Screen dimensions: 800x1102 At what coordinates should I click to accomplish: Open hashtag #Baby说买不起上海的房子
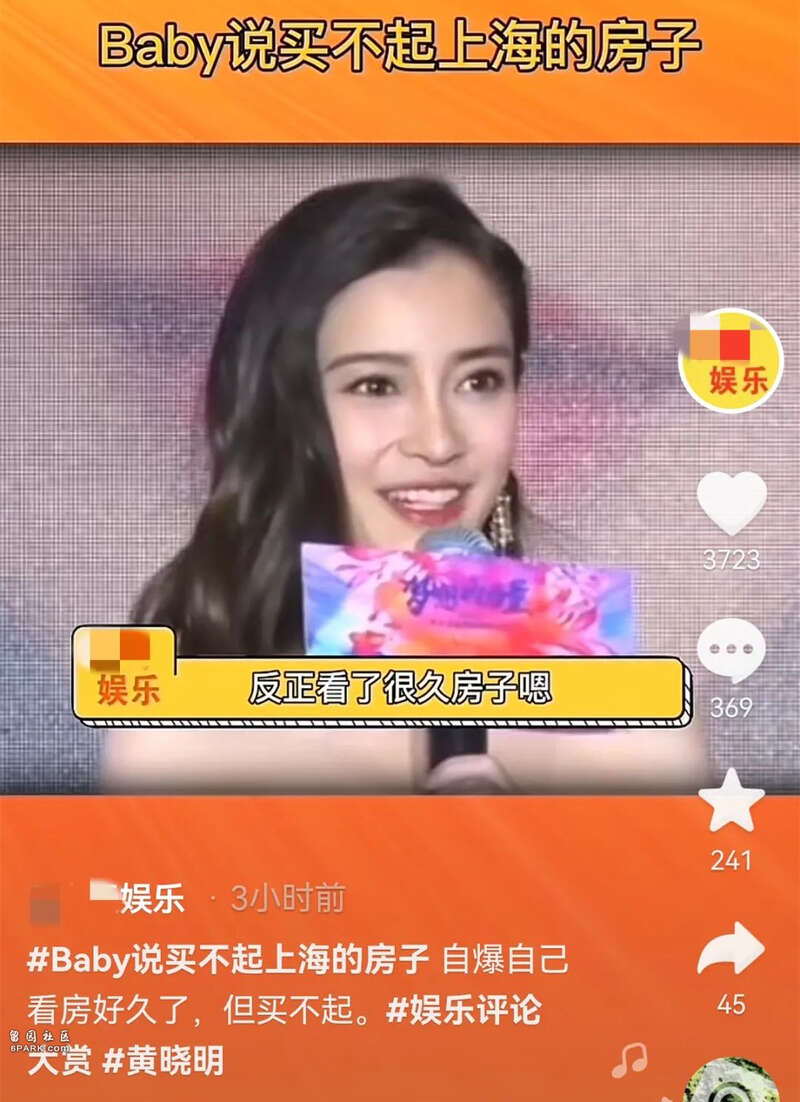(228, 959)
